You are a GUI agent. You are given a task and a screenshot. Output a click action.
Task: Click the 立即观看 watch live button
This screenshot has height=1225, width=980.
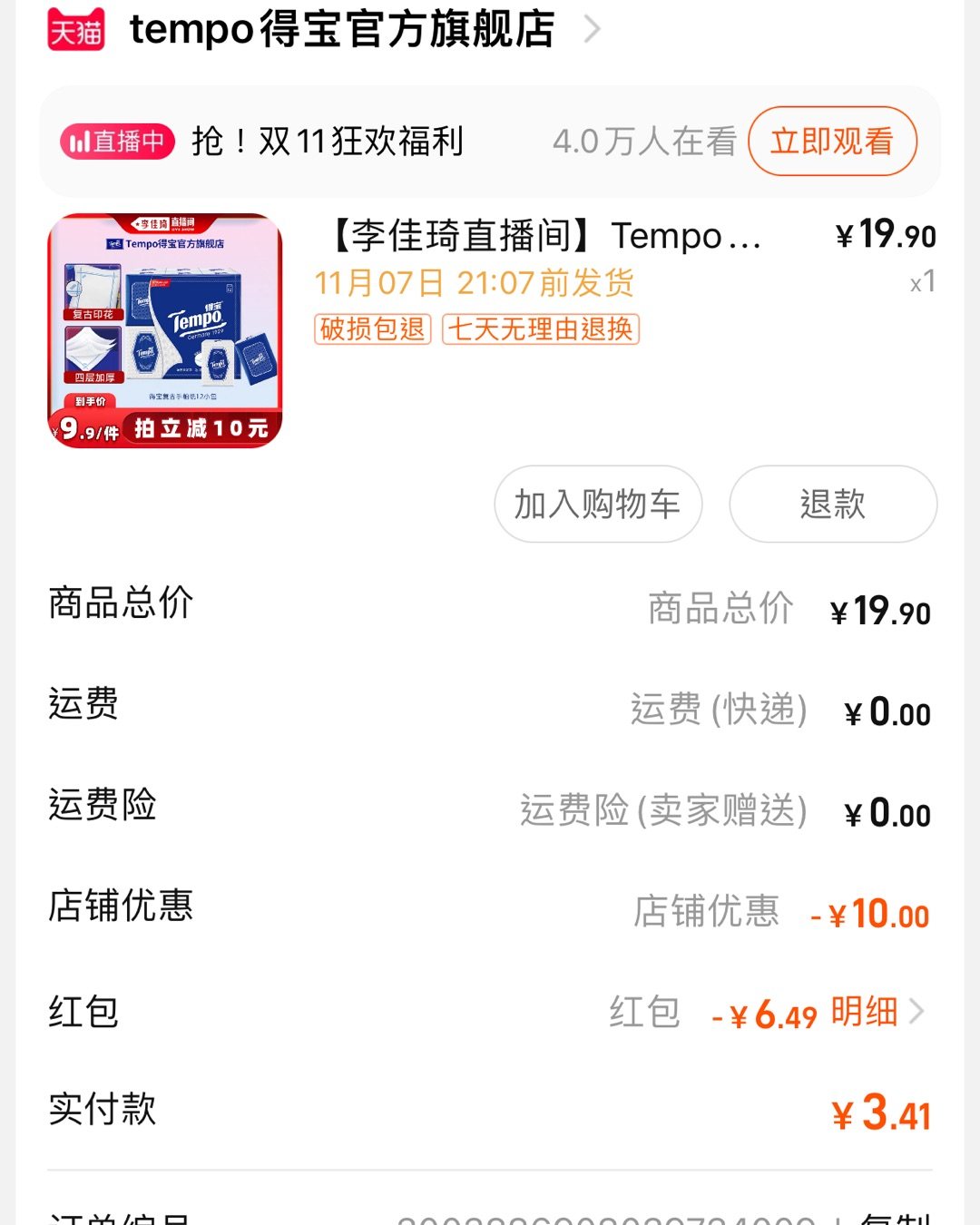(x=832, y=141)
